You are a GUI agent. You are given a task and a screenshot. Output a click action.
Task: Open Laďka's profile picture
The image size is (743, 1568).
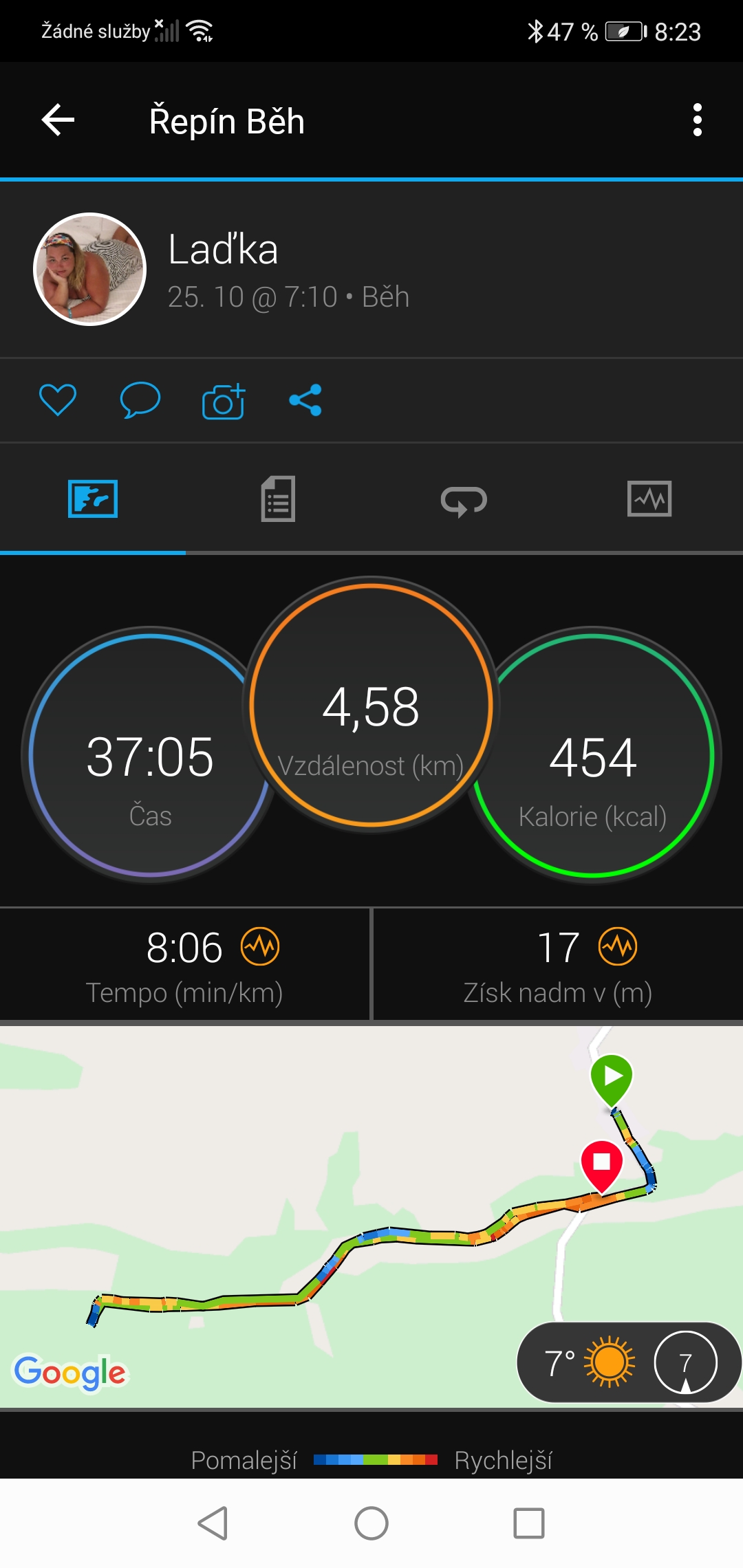tap(90, 269)
